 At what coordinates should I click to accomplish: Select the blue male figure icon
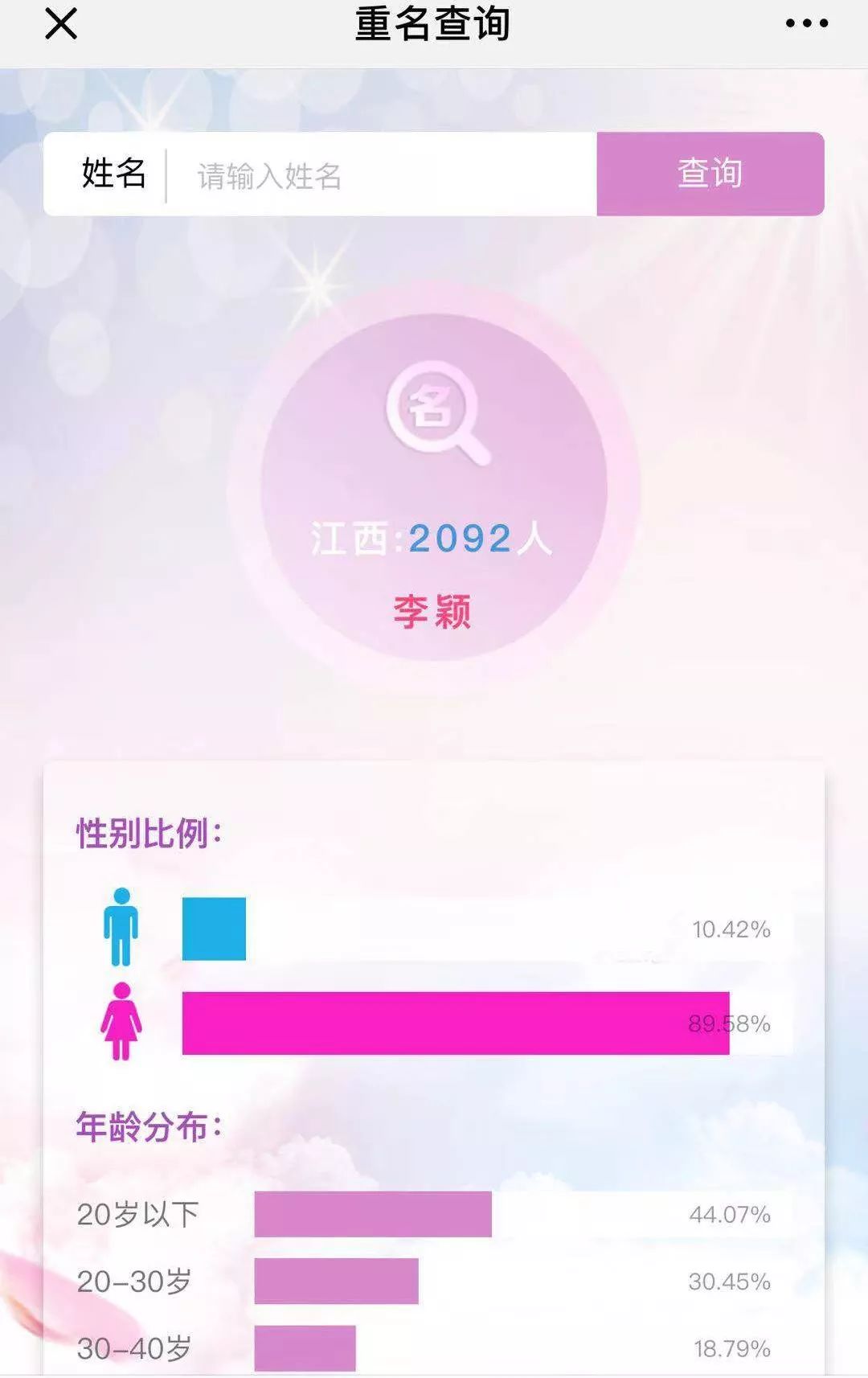click(x=122, y=926)
